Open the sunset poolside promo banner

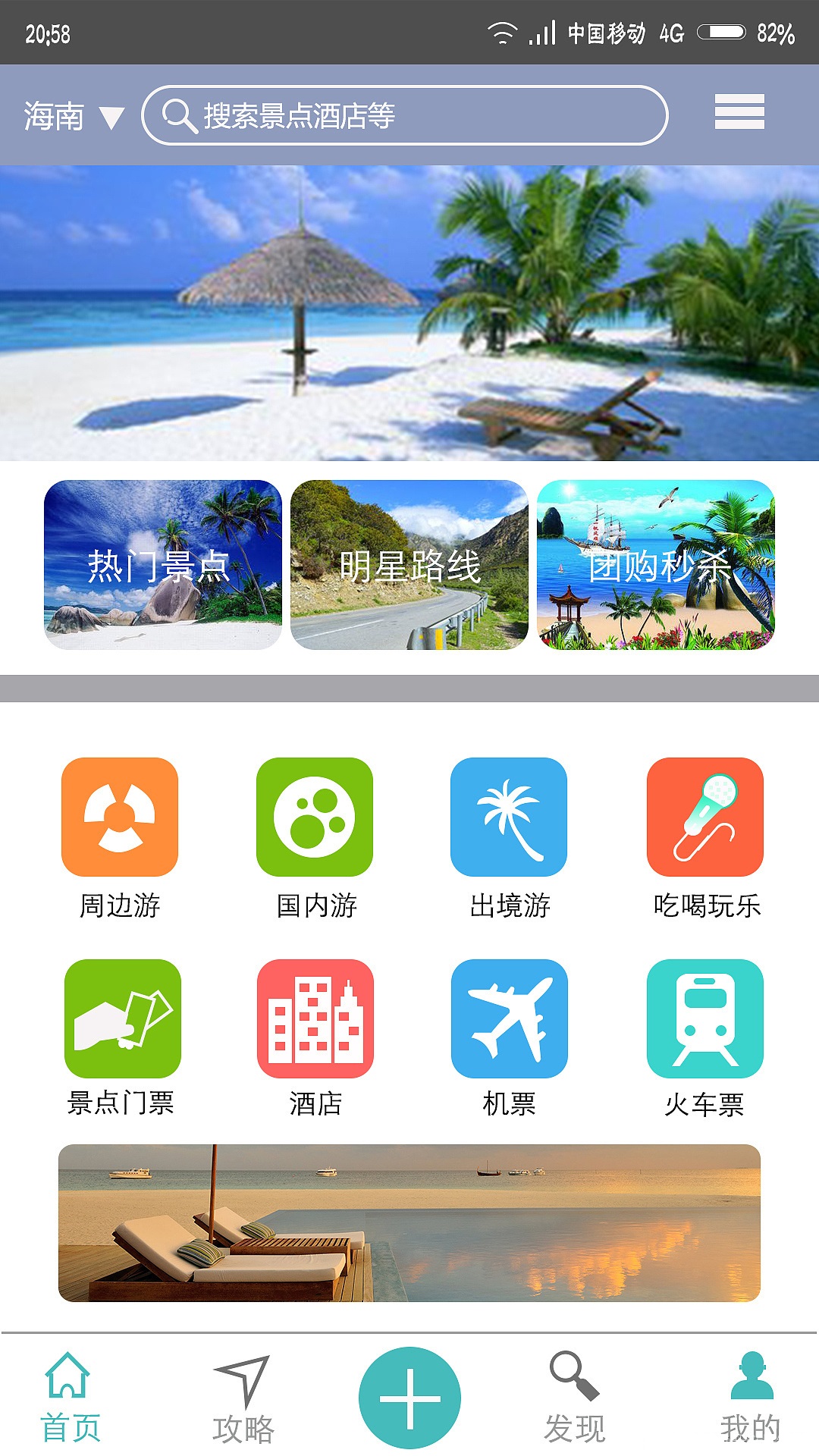click(409, 1223)
